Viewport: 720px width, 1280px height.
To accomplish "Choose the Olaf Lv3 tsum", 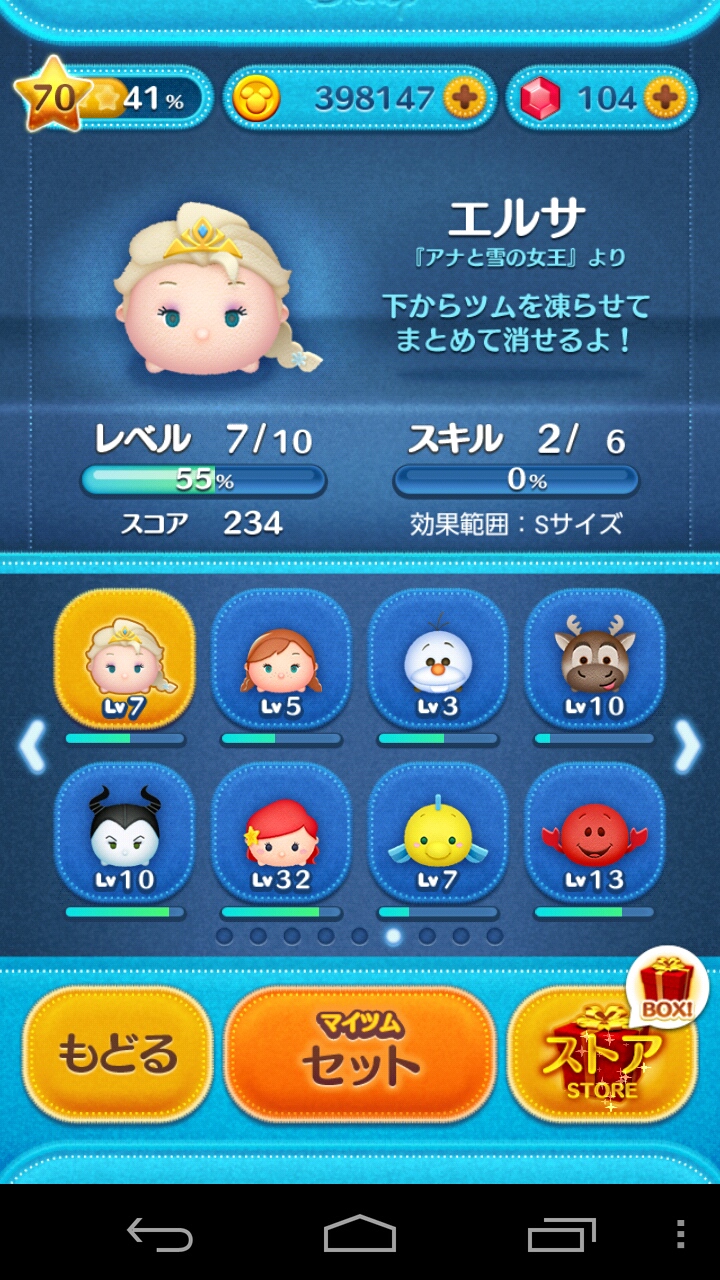I will [x=438, y=659].
